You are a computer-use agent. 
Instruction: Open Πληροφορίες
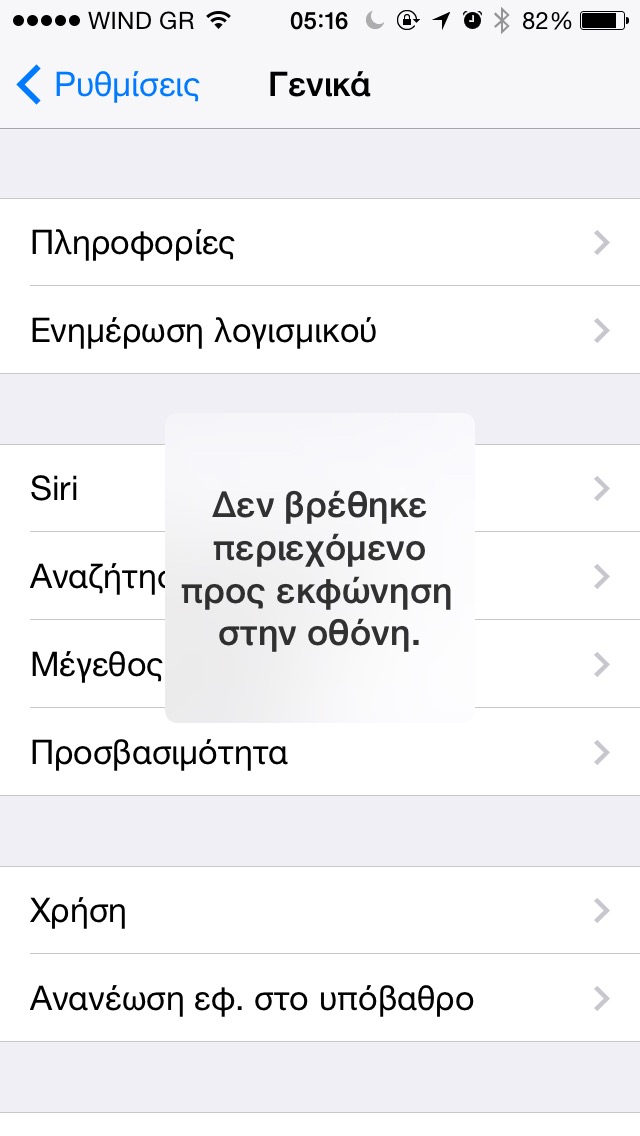(320, 243)
